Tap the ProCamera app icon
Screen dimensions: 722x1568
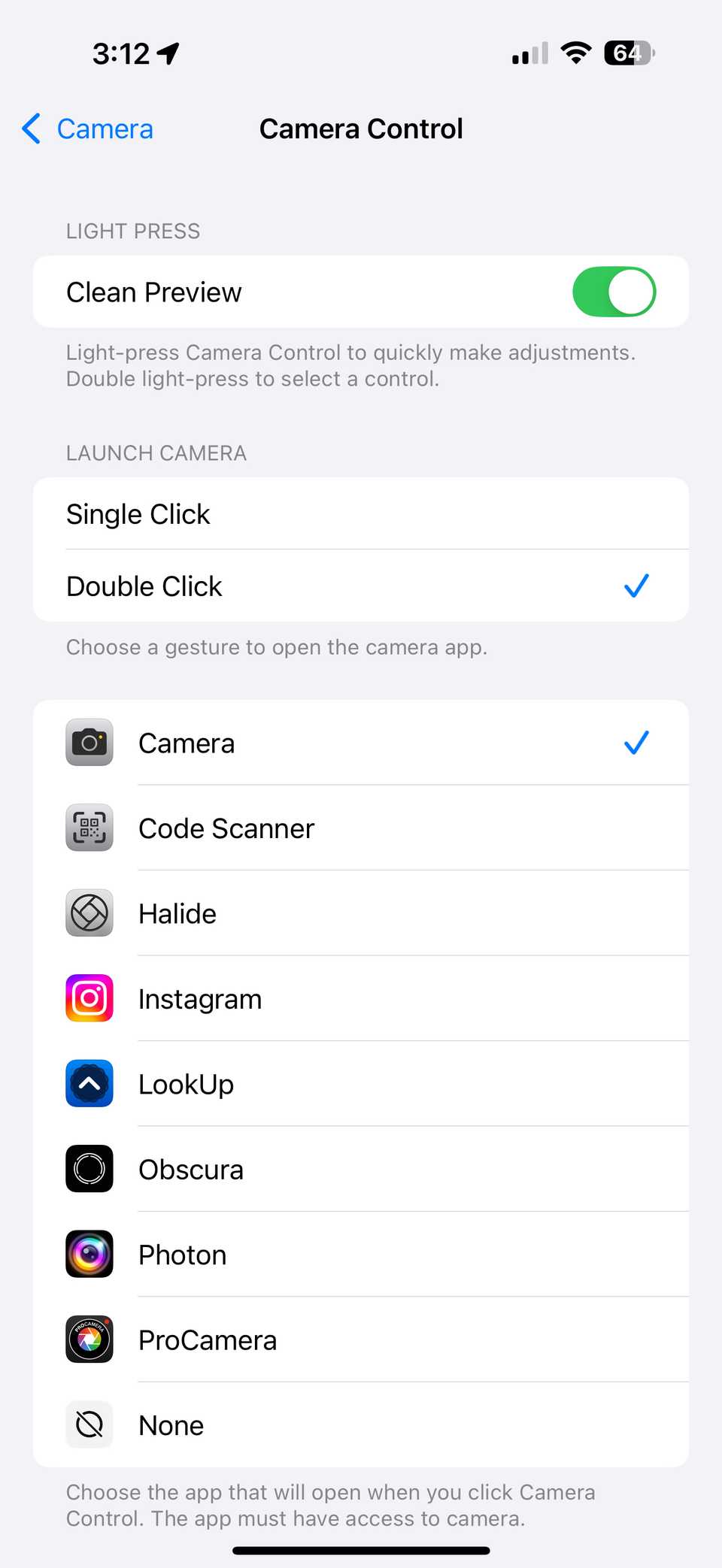pyautogui.click(x=89, y=1339)
